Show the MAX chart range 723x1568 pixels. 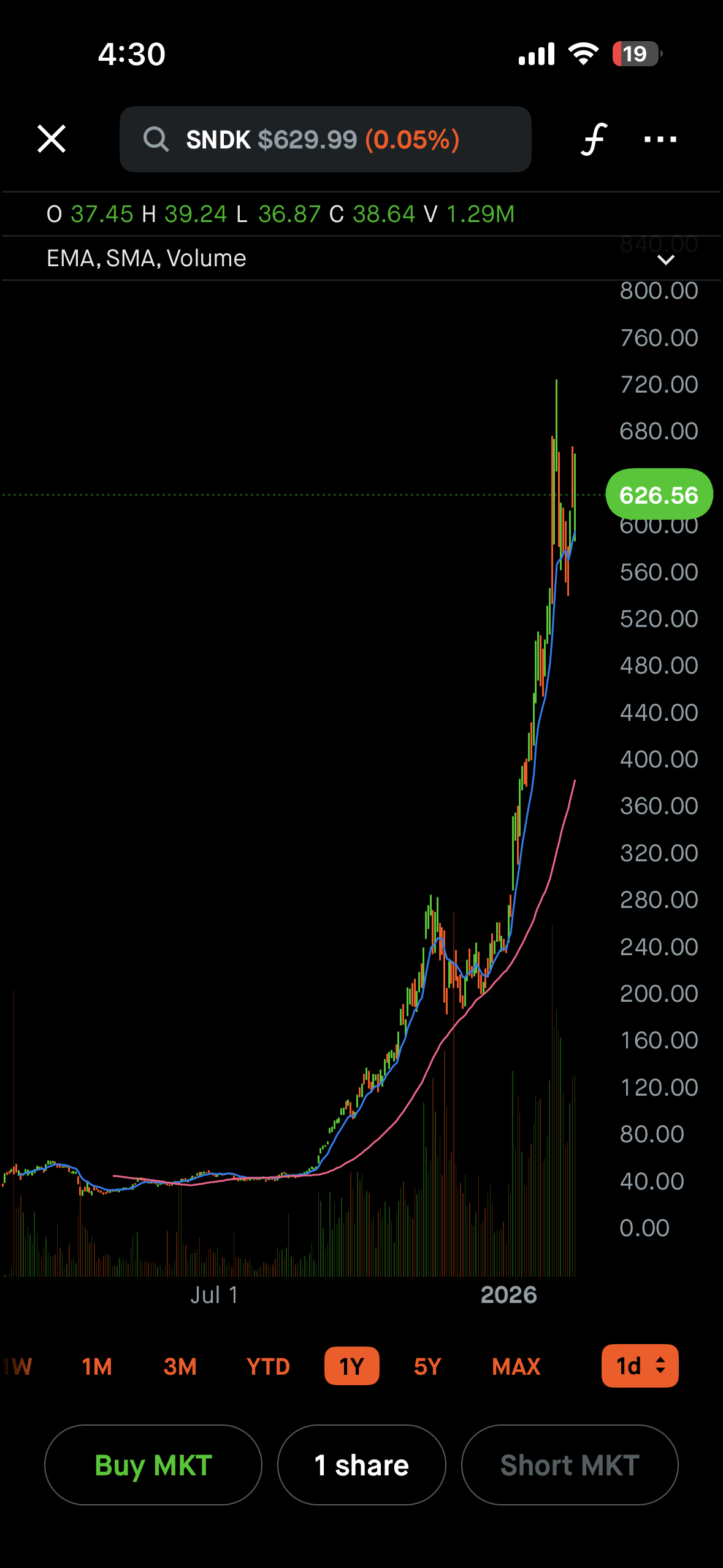coord(516,1366)
